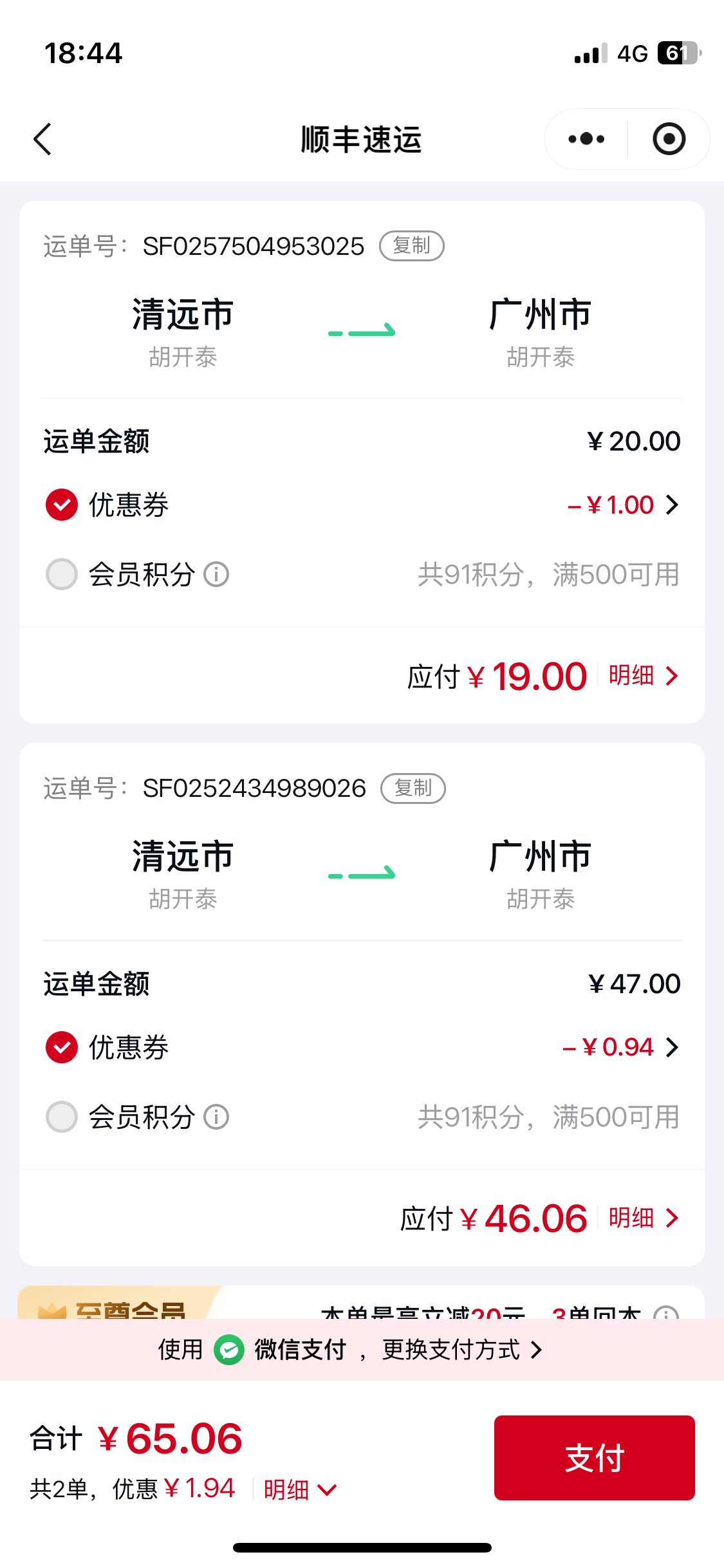Viewport: 724px width, 1568px height.
Task: Select 会员积分 for the ¥20.00 waybill
Action: [62, 574]
